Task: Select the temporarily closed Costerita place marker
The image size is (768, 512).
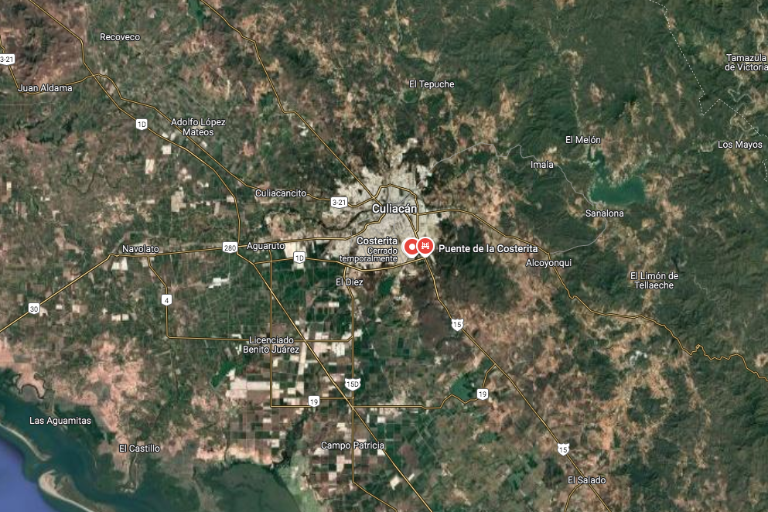Action: tap(411, 246)
